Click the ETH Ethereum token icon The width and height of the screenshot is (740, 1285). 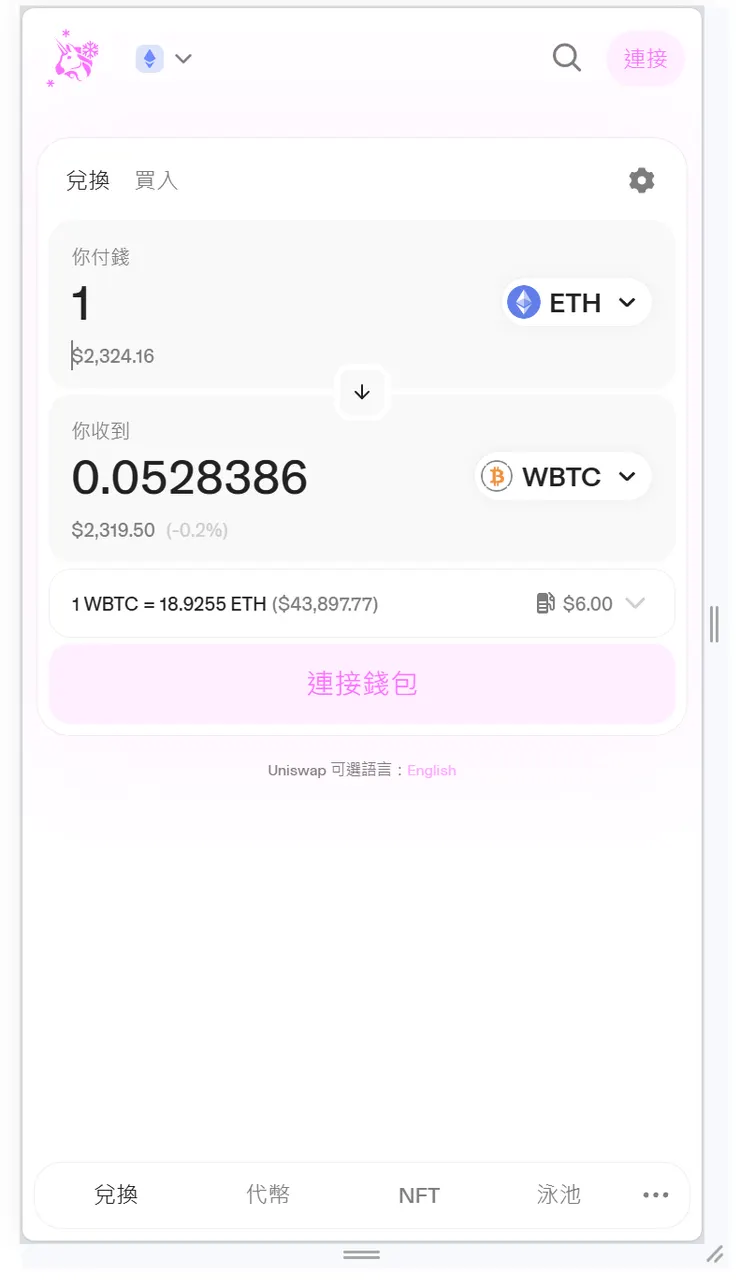[524, 302]
